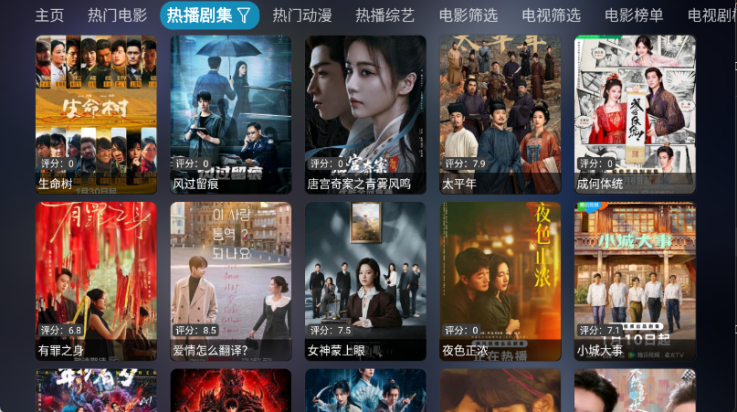The image size is (737, 412).
Task: View the 电影榜单 tab
Action: [634, 15]
